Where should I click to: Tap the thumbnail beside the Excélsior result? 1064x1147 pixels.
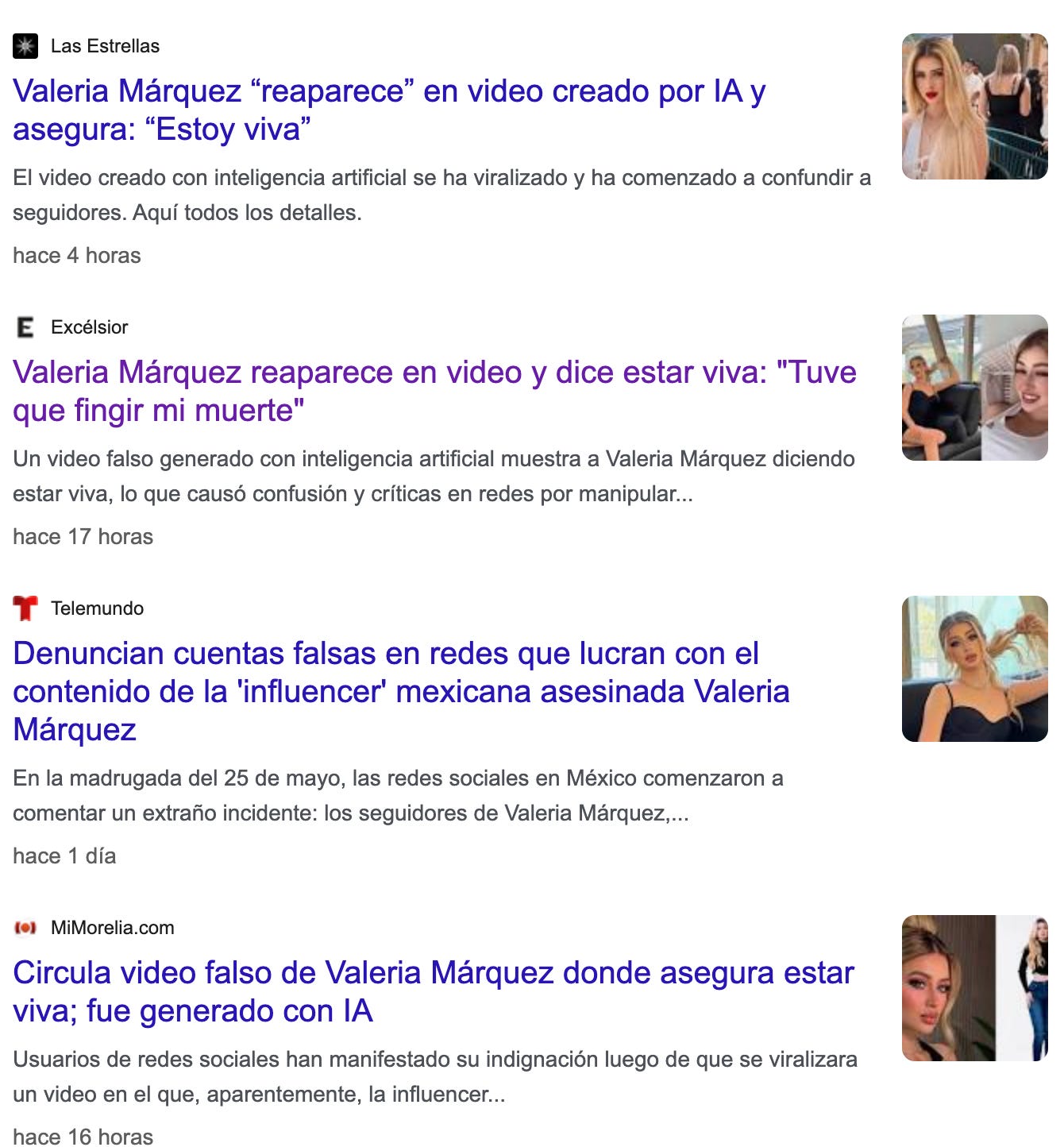click(x=974, y=388)
